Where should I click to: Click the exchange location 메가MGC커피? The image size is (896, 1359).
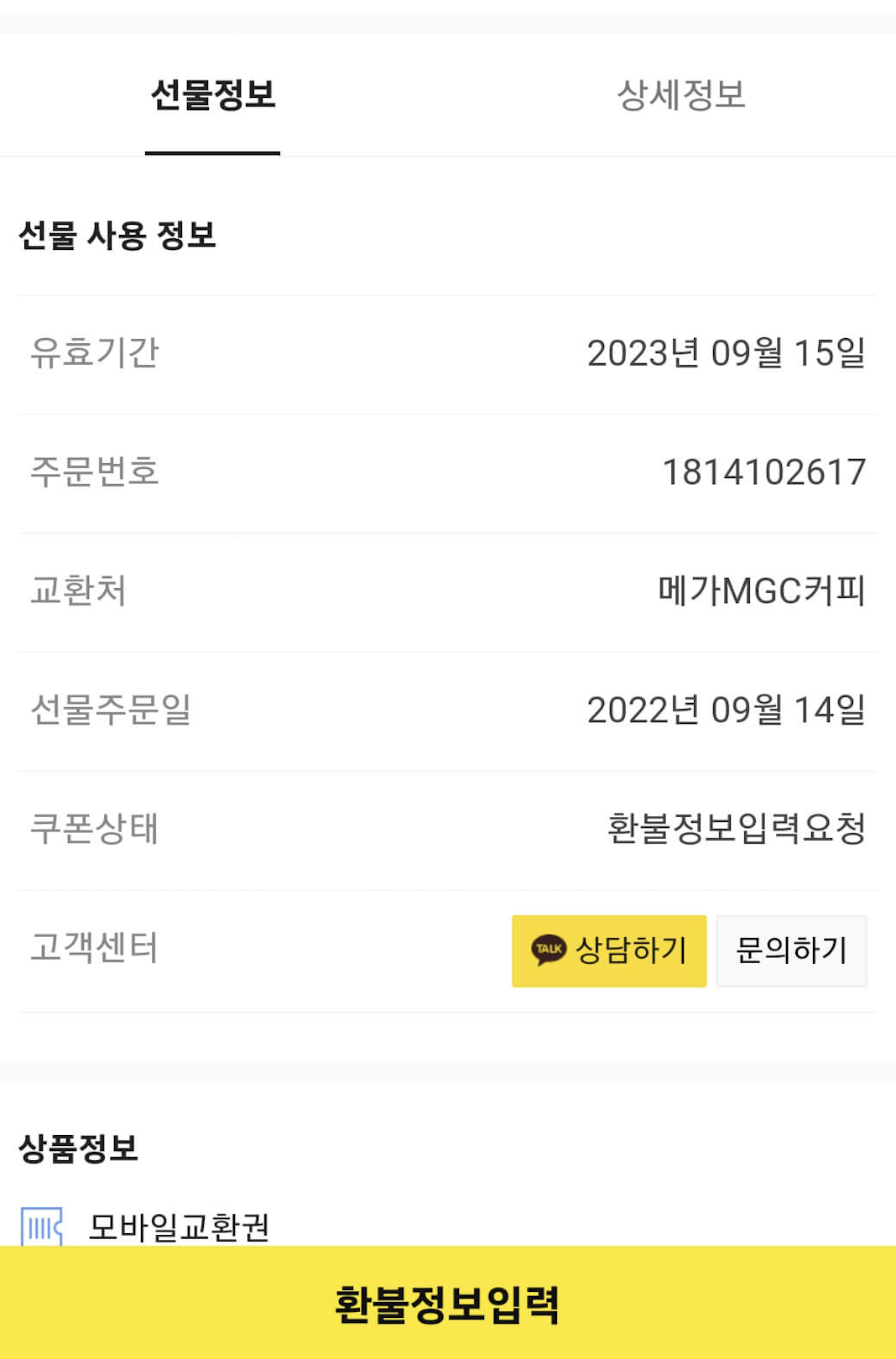[760, 589]
